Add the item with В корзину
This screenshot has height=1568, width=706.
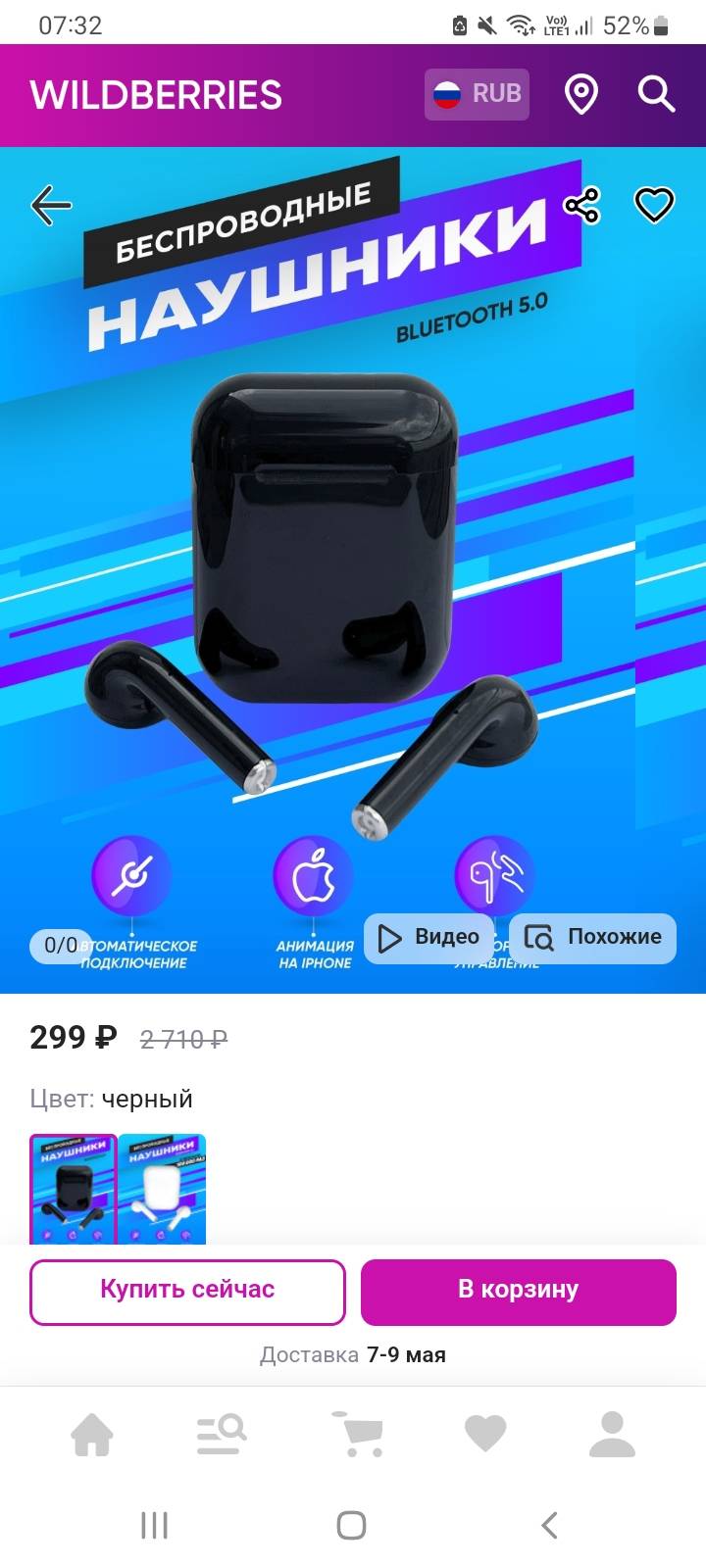point(518,1291)
